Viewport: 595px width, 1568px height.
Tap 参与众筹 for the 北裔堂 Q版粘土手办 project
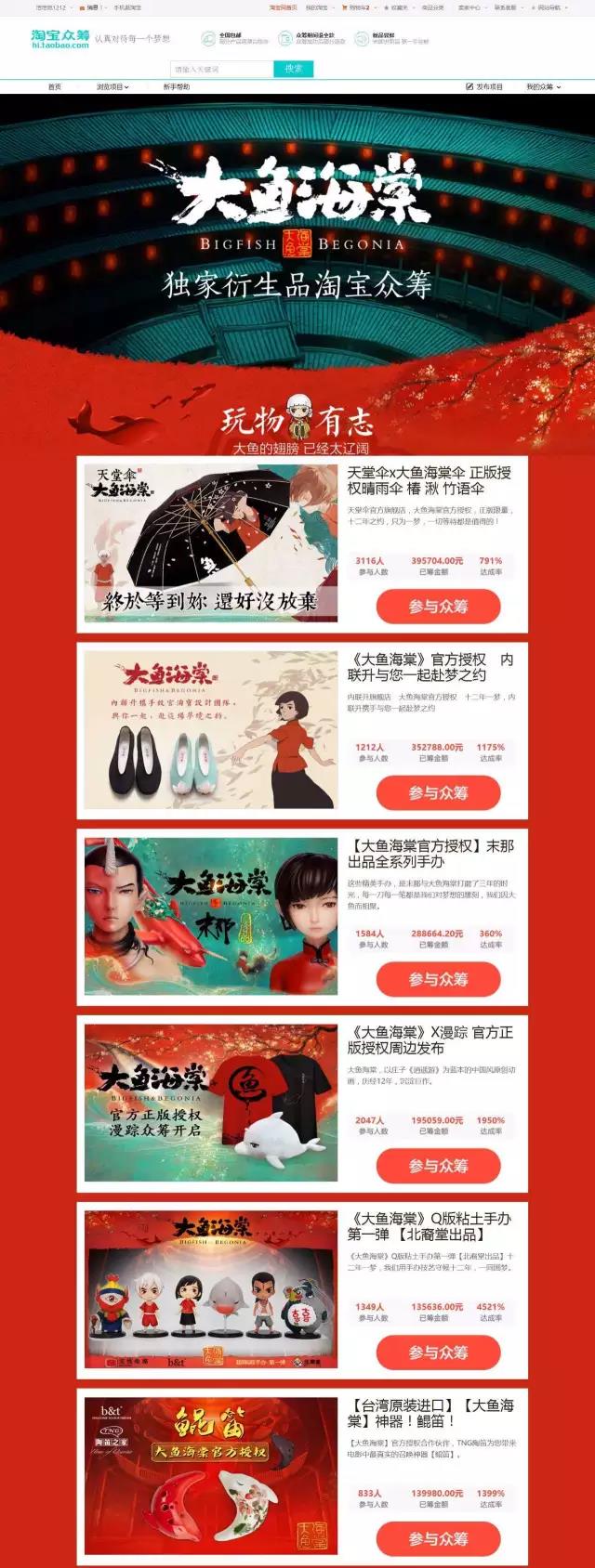[x=438, y=1352]
